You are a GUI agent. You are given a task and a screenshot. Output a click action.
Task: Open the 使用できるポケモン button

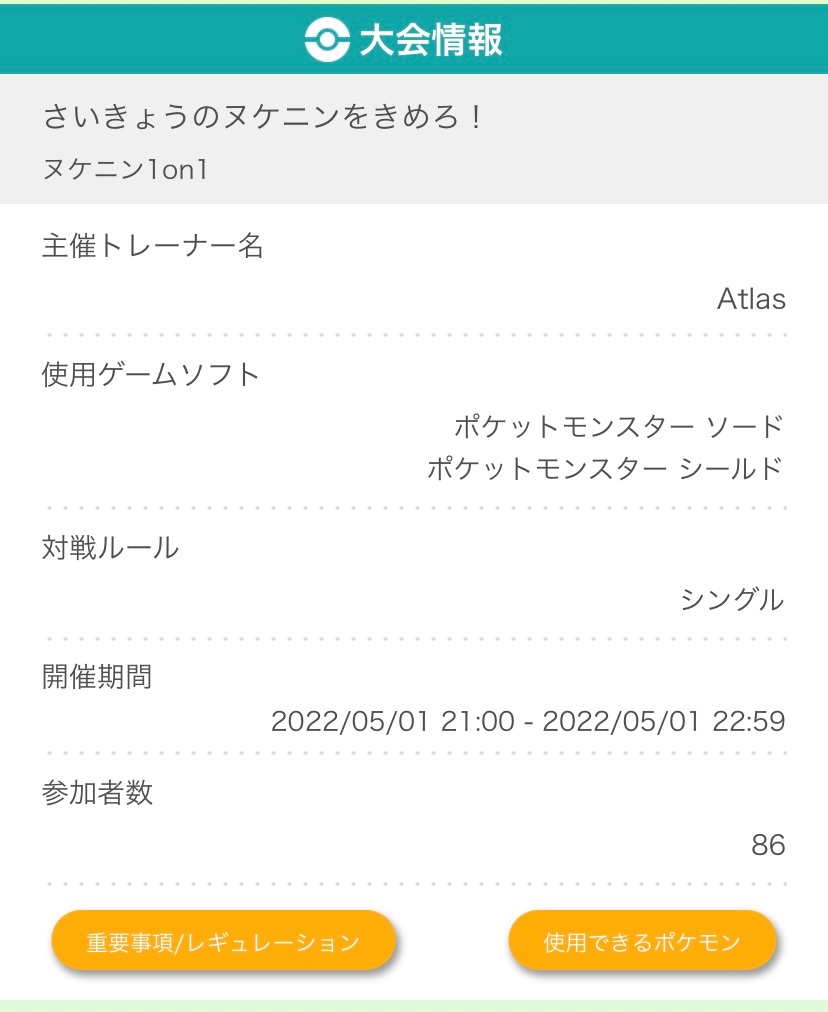[644, 940]
